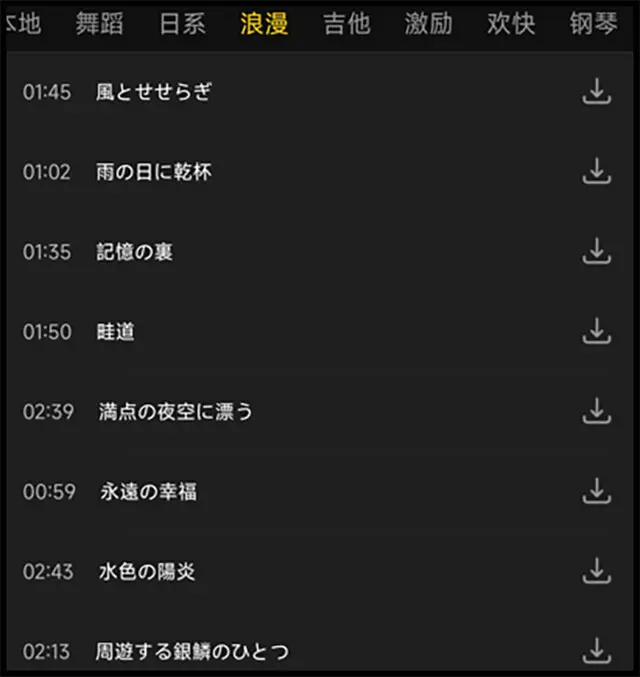Play the 01:50 track 畦道
Screen dimensions: 640x677
point(115,332)
